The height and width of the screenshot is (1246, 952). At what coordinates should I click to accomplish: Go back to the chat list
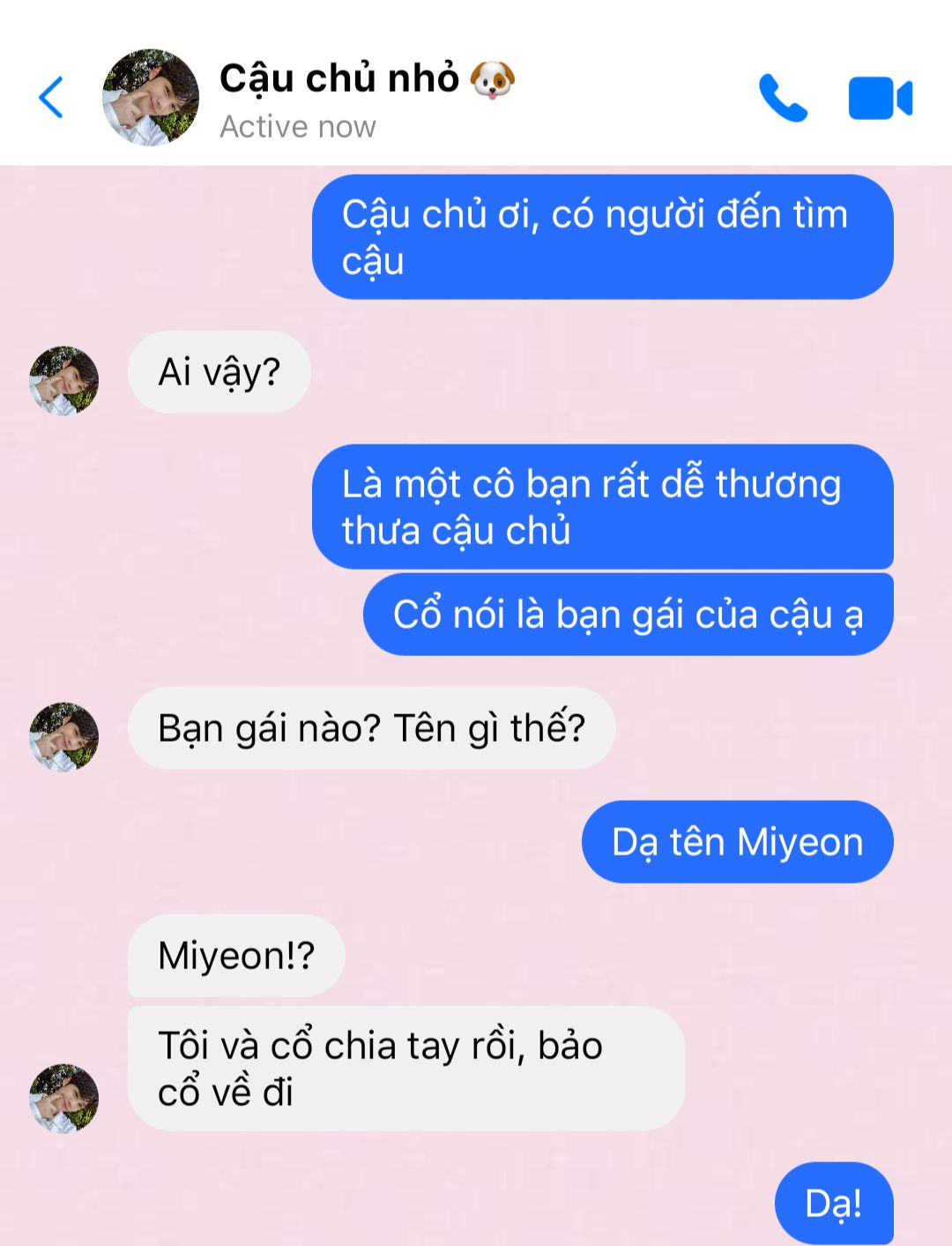[x=51, y=97]
